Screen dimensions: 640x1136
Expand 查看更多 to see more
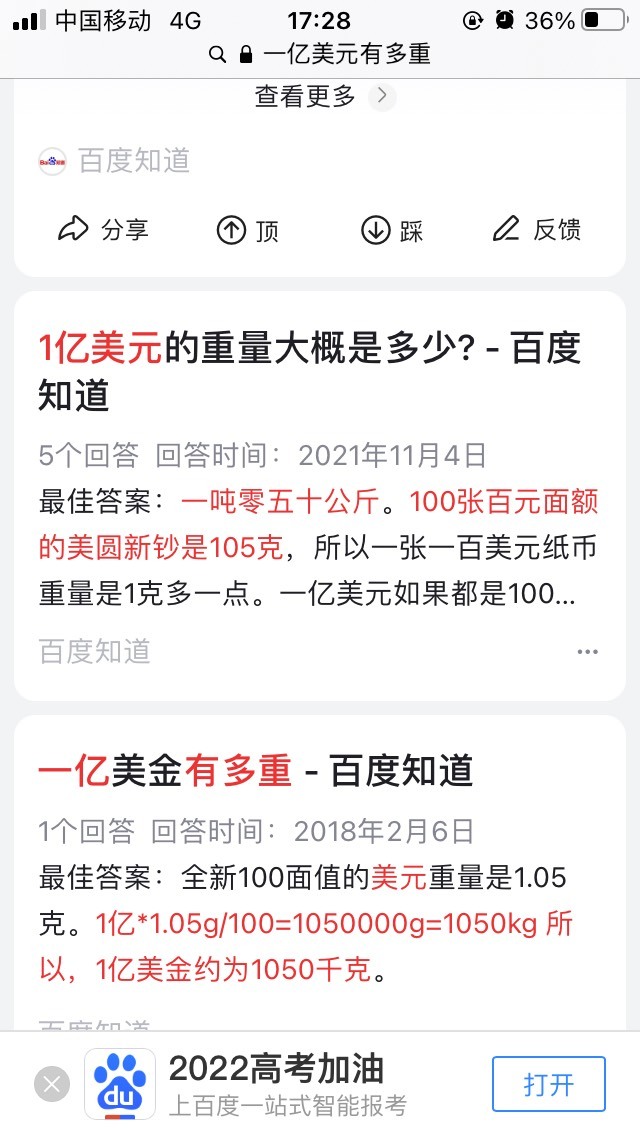(x=325, y=96)
